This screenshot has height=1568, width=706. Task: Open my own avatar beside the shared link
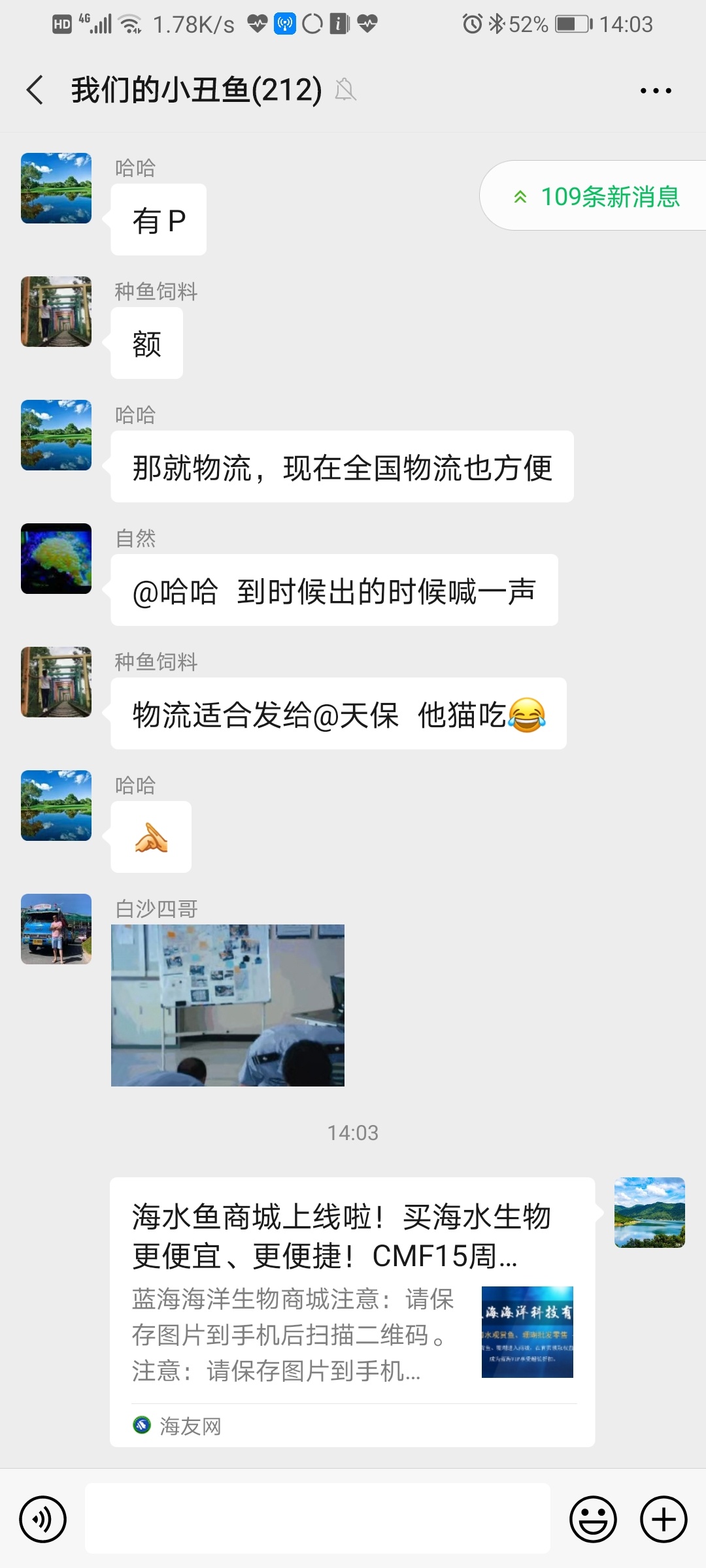coord(649,1213)
